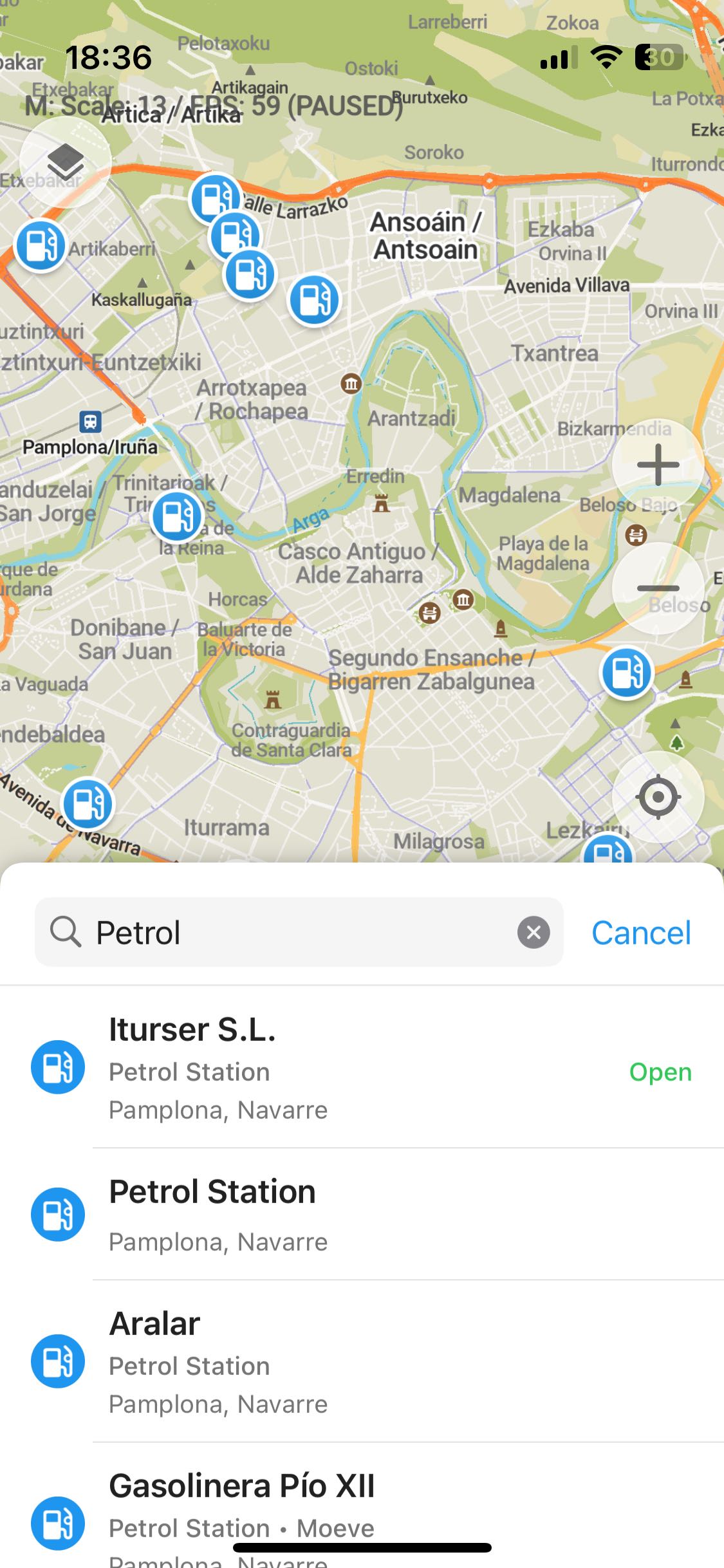Screen dimensions: 724x1568
Task: Center map on my location
Action: (658, 797)
